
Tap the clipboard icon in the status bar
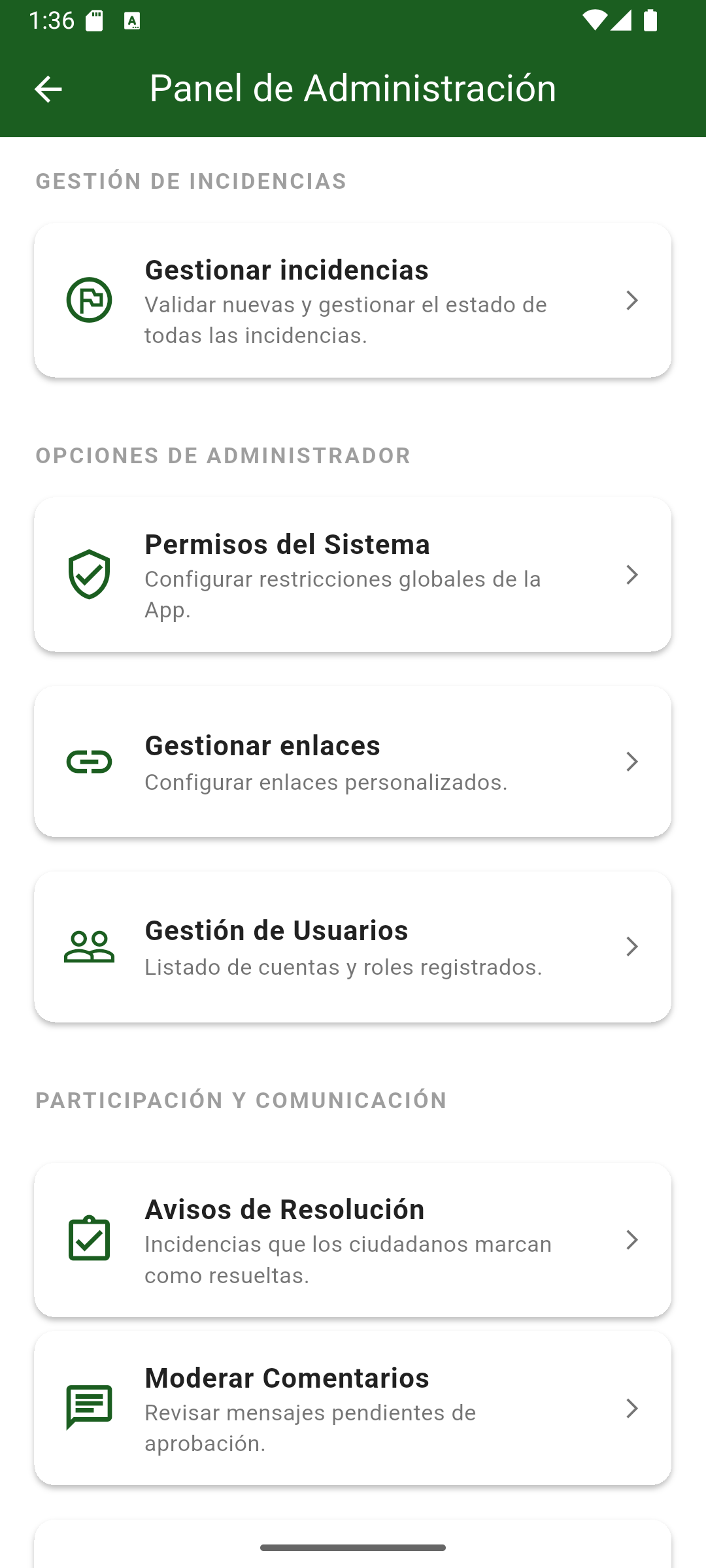pos(95,20)
